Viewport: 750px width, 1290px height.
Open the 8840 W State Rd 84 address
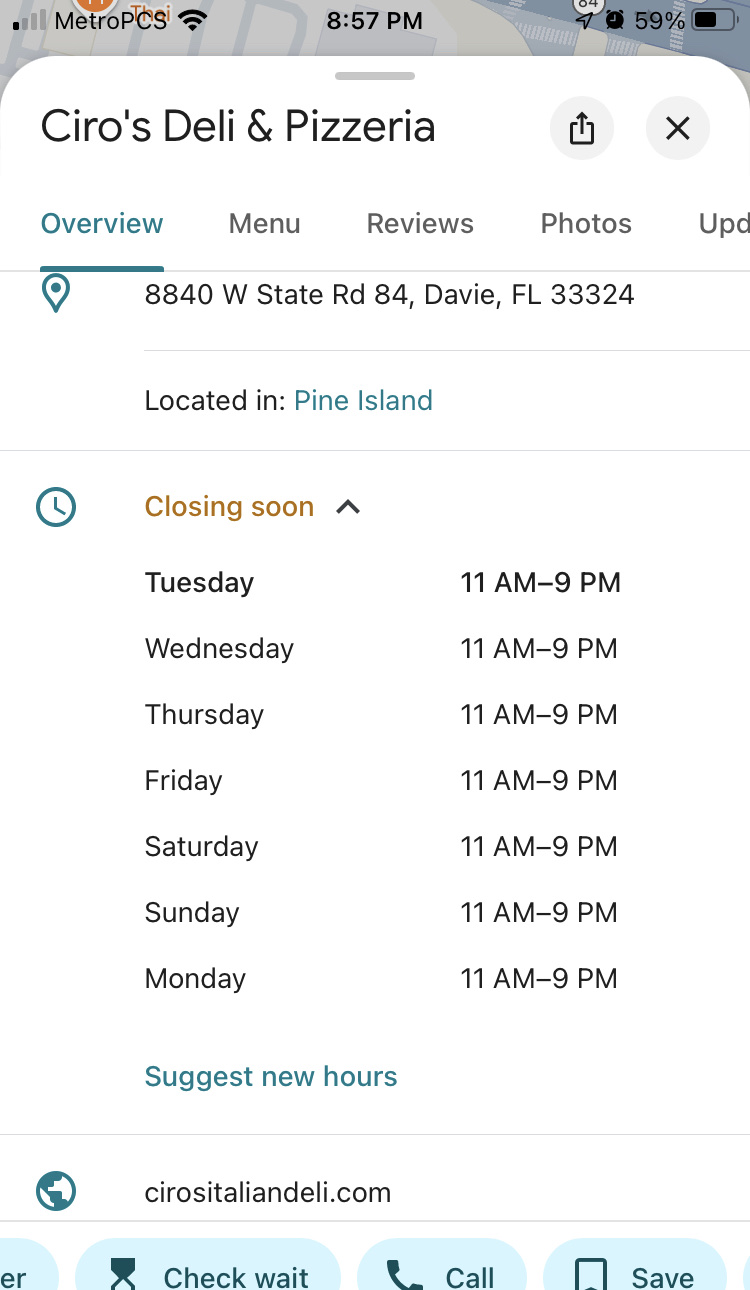coord(389,295)
